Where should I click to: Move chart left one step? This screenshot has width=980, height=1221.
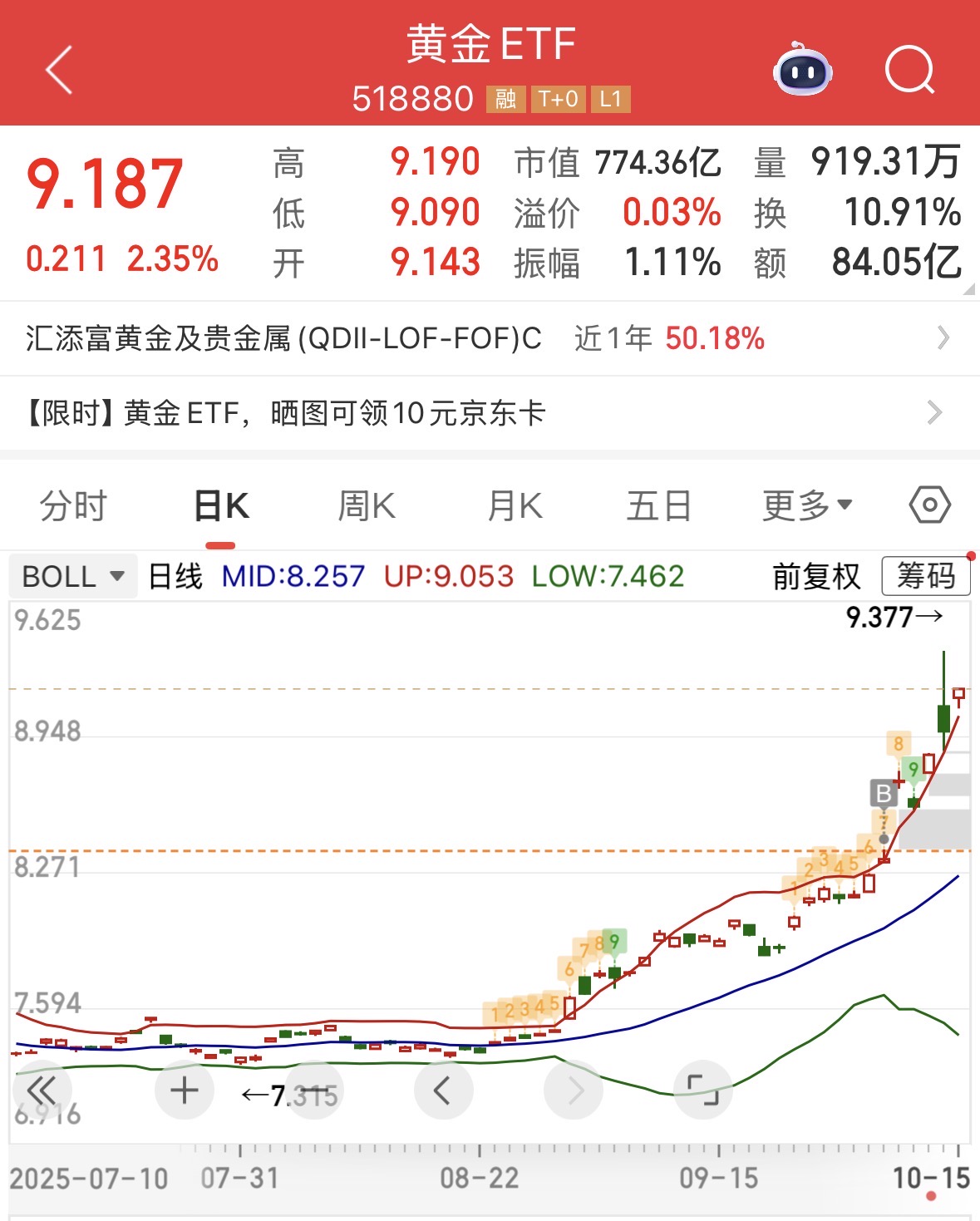pos(443,1090)
